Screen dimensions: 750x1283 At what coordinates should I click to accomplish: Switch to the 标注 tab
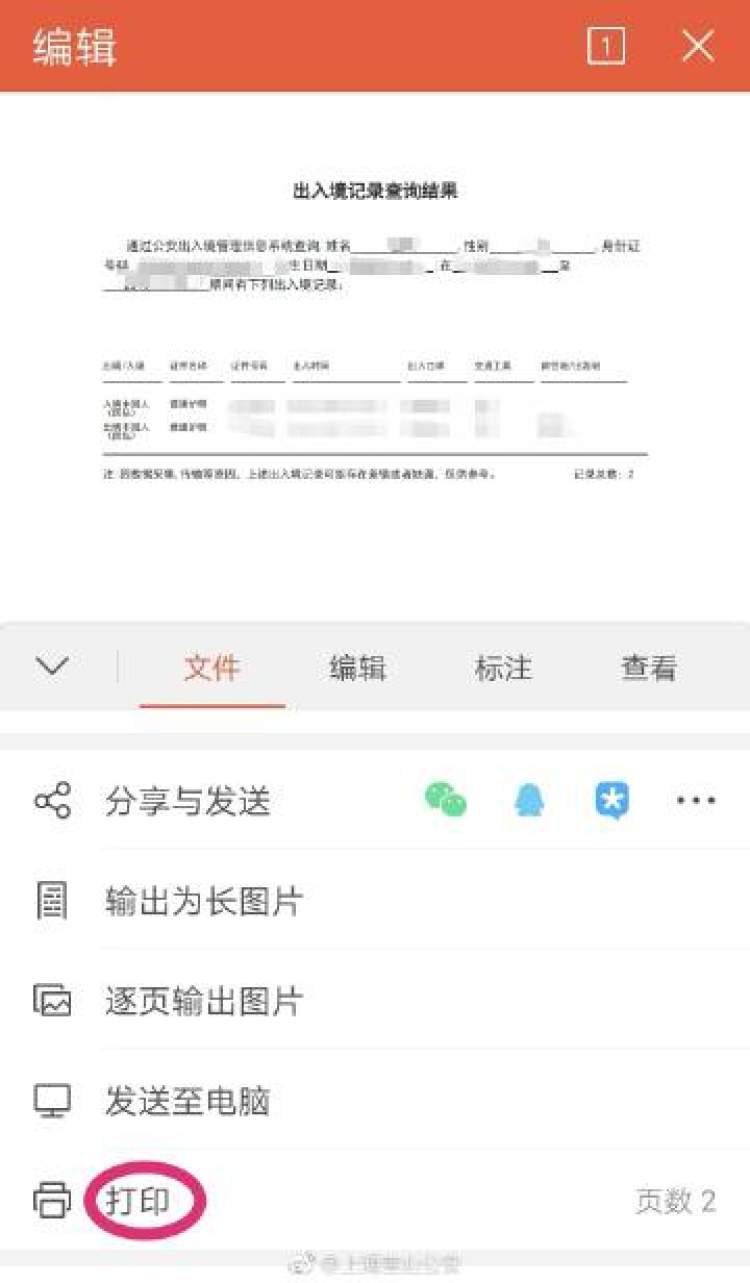click(x=503, y=668)
